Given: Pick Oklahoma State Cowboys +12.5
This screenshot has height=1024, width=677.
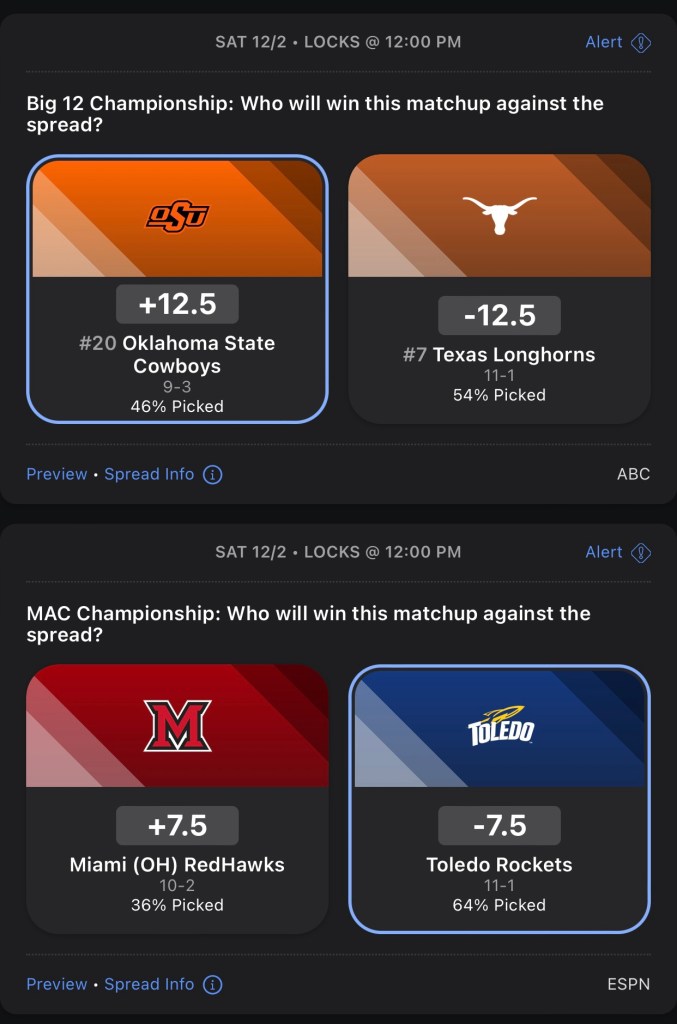Looking at the screenshot, I should (x=177, y=288).
